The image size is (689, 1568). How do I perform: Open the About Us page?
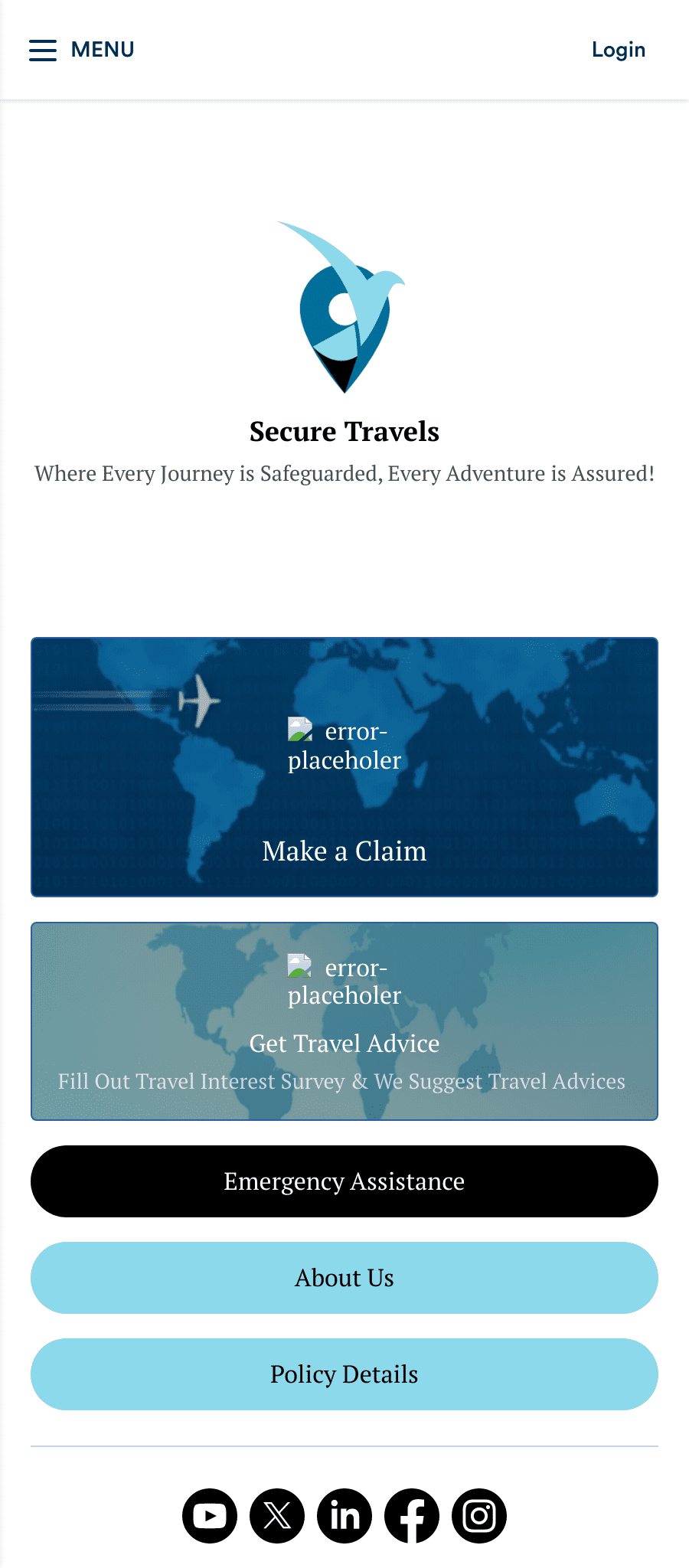click(x=344, y=1277)
